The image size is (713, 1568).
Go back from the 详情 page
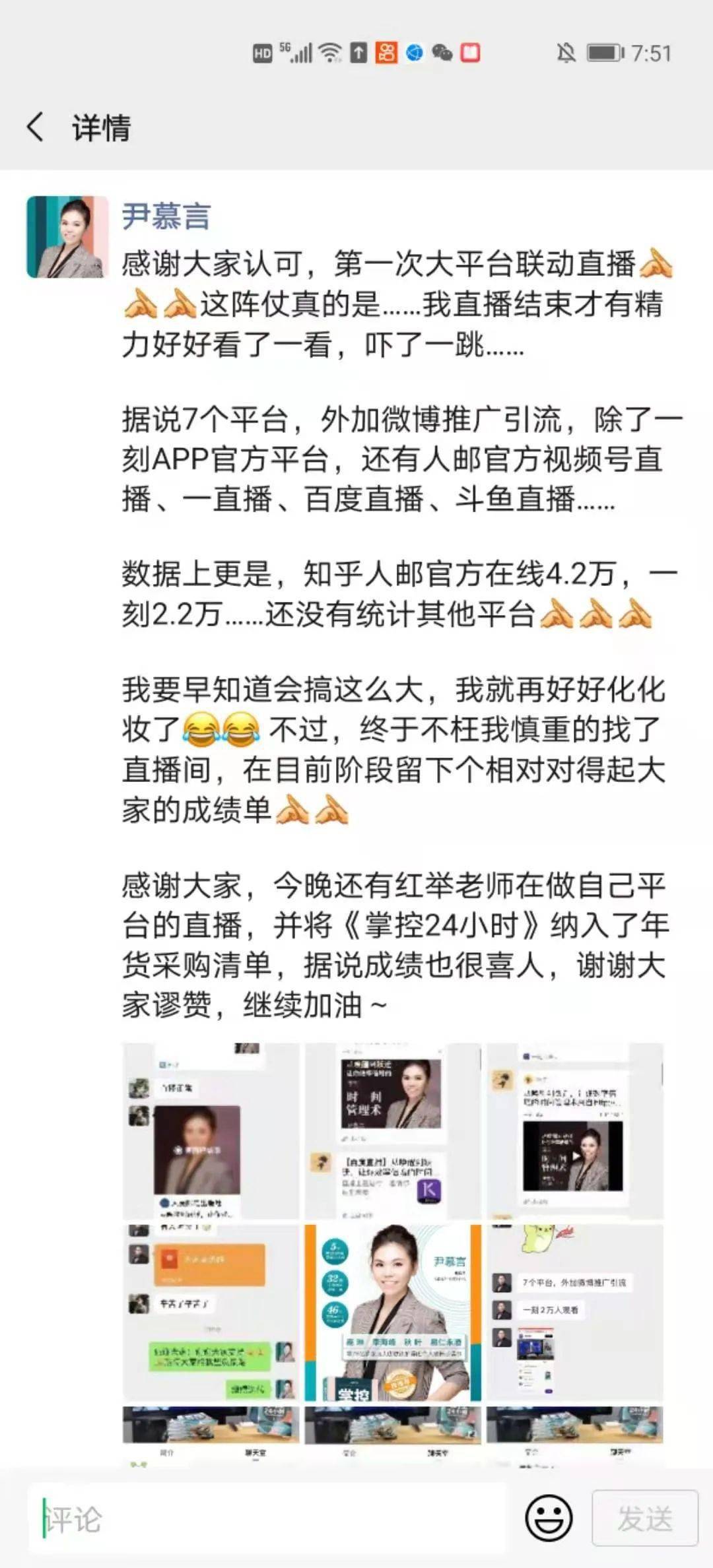click(36, 127)
